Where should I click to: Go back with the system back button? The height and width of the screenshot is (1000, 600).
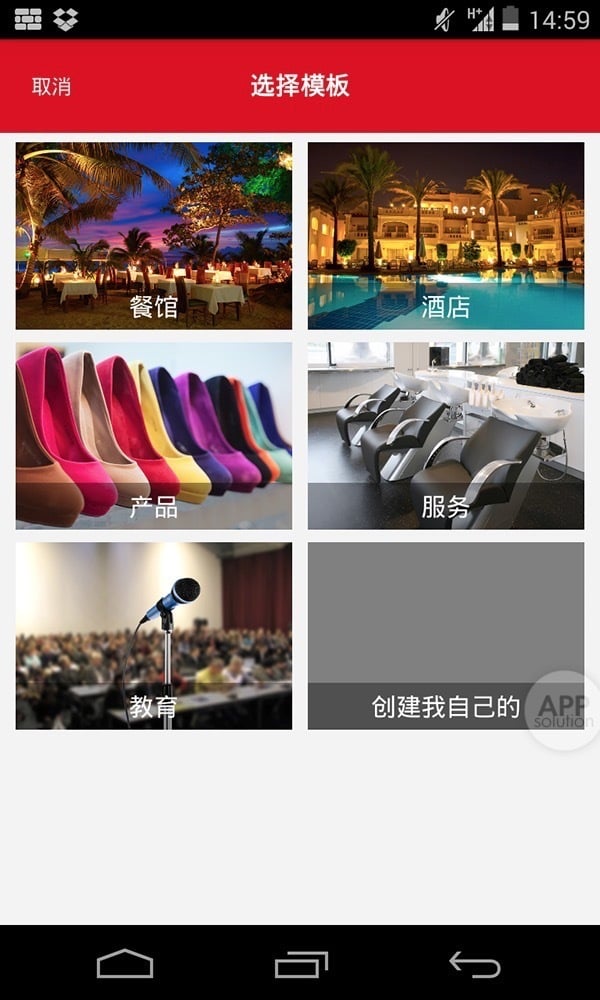(474, 963)
